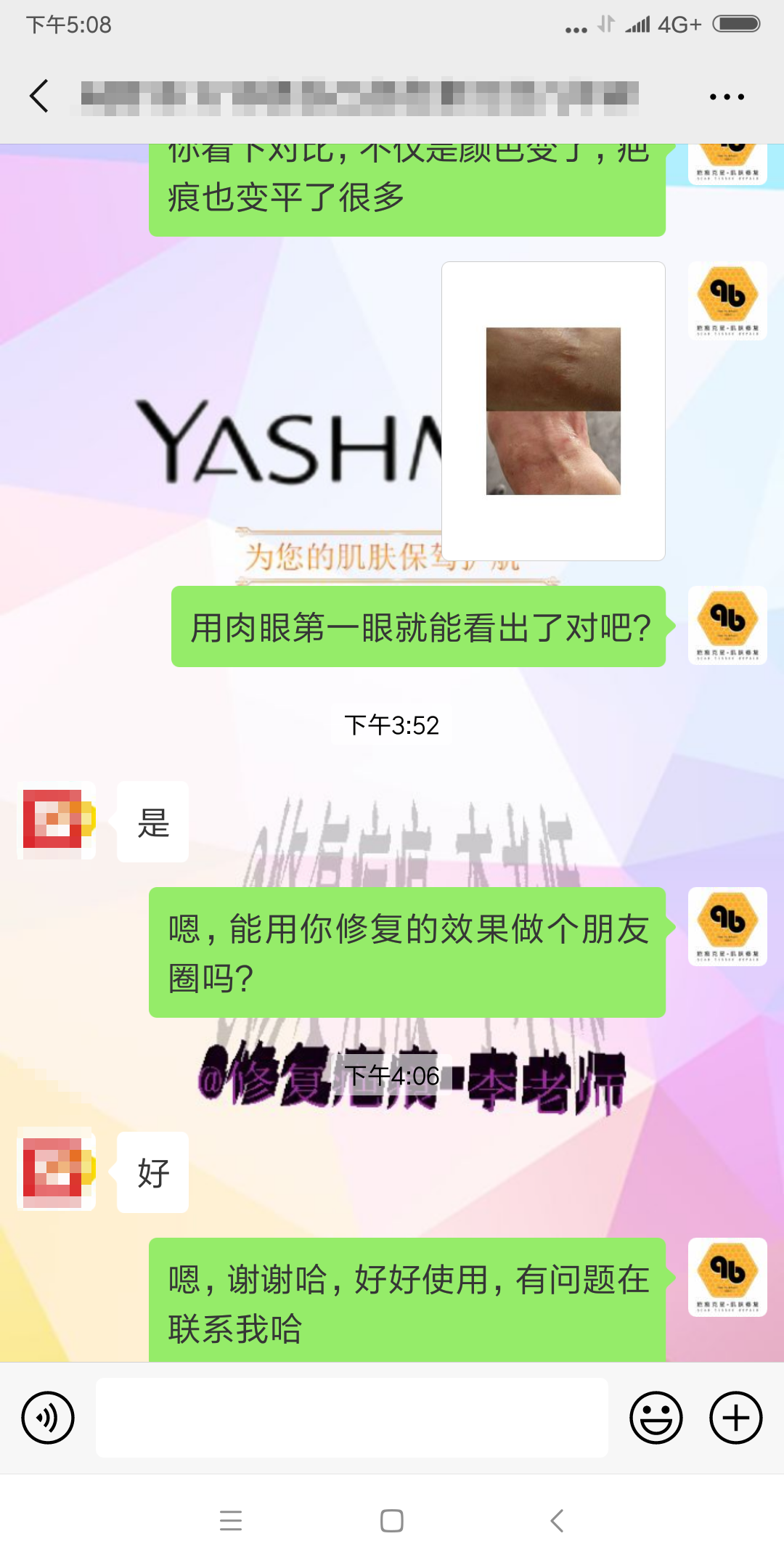Open the chat info overflow menu
The image size is (784, 1568).
(727, 96)
